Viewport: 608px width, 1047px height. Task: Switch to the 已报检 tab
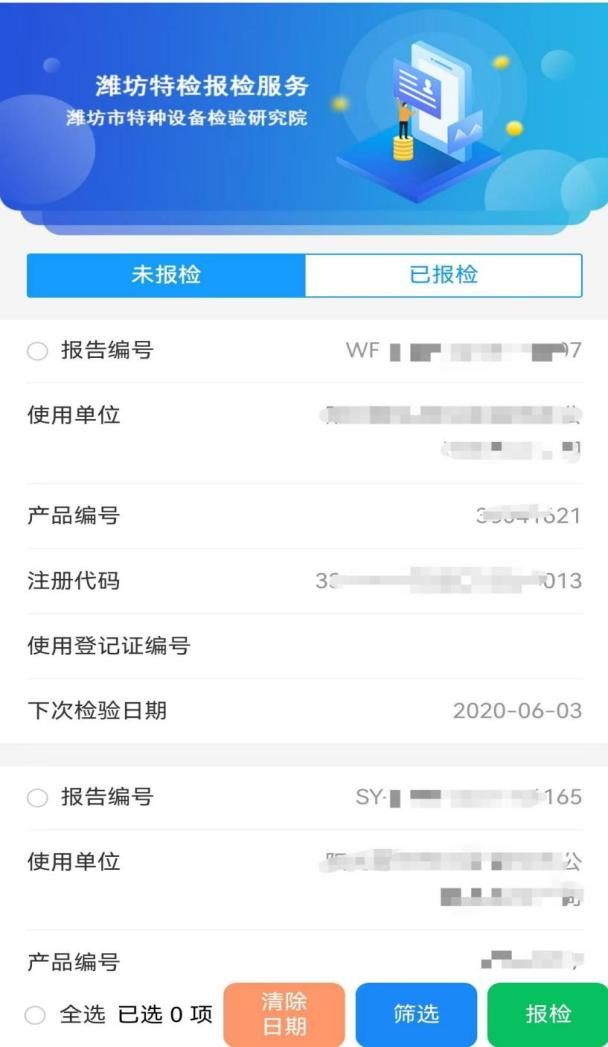(443, 275)
